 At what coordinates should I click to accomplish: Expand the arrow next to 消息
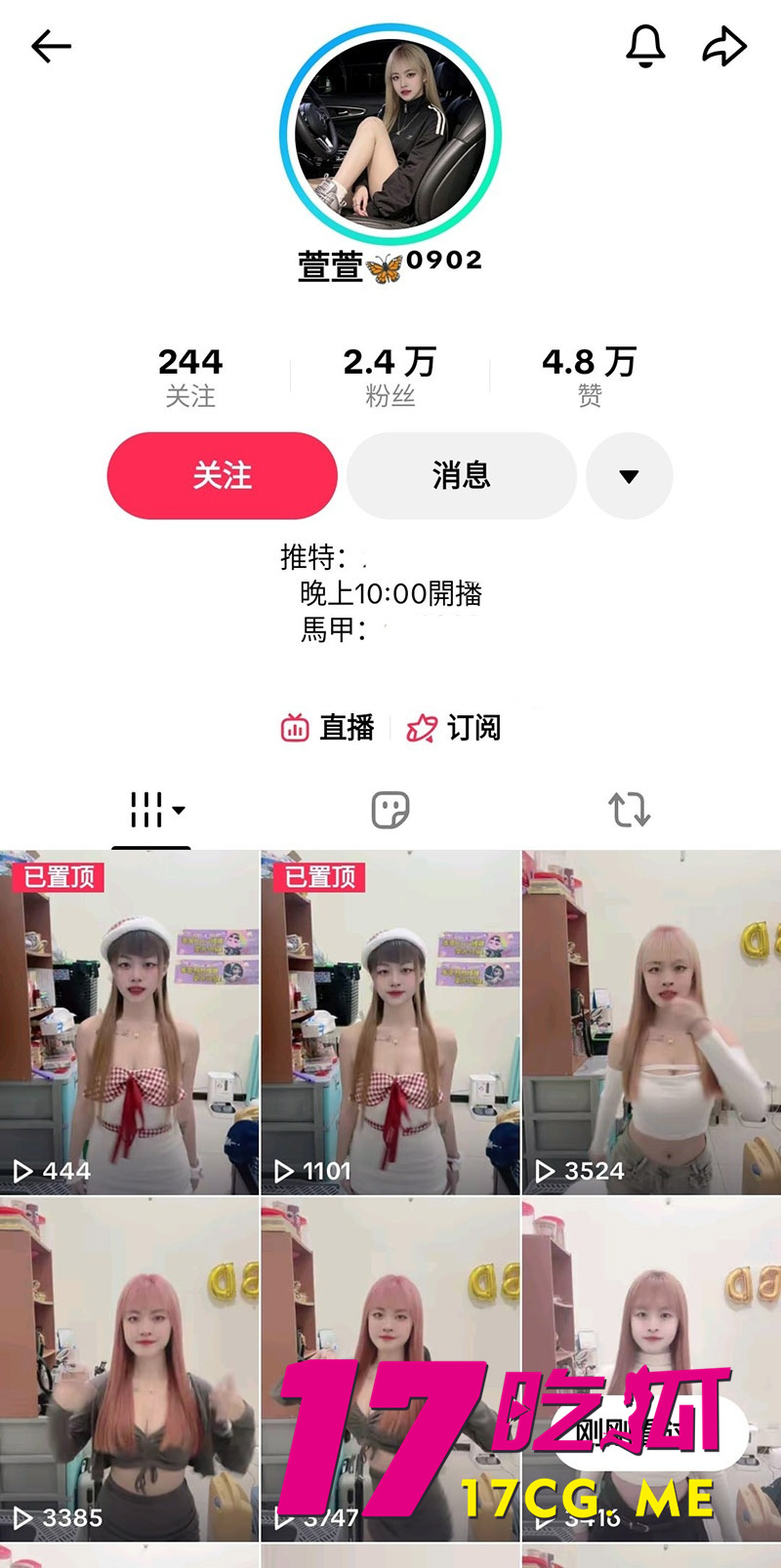[x=629, y=475]
